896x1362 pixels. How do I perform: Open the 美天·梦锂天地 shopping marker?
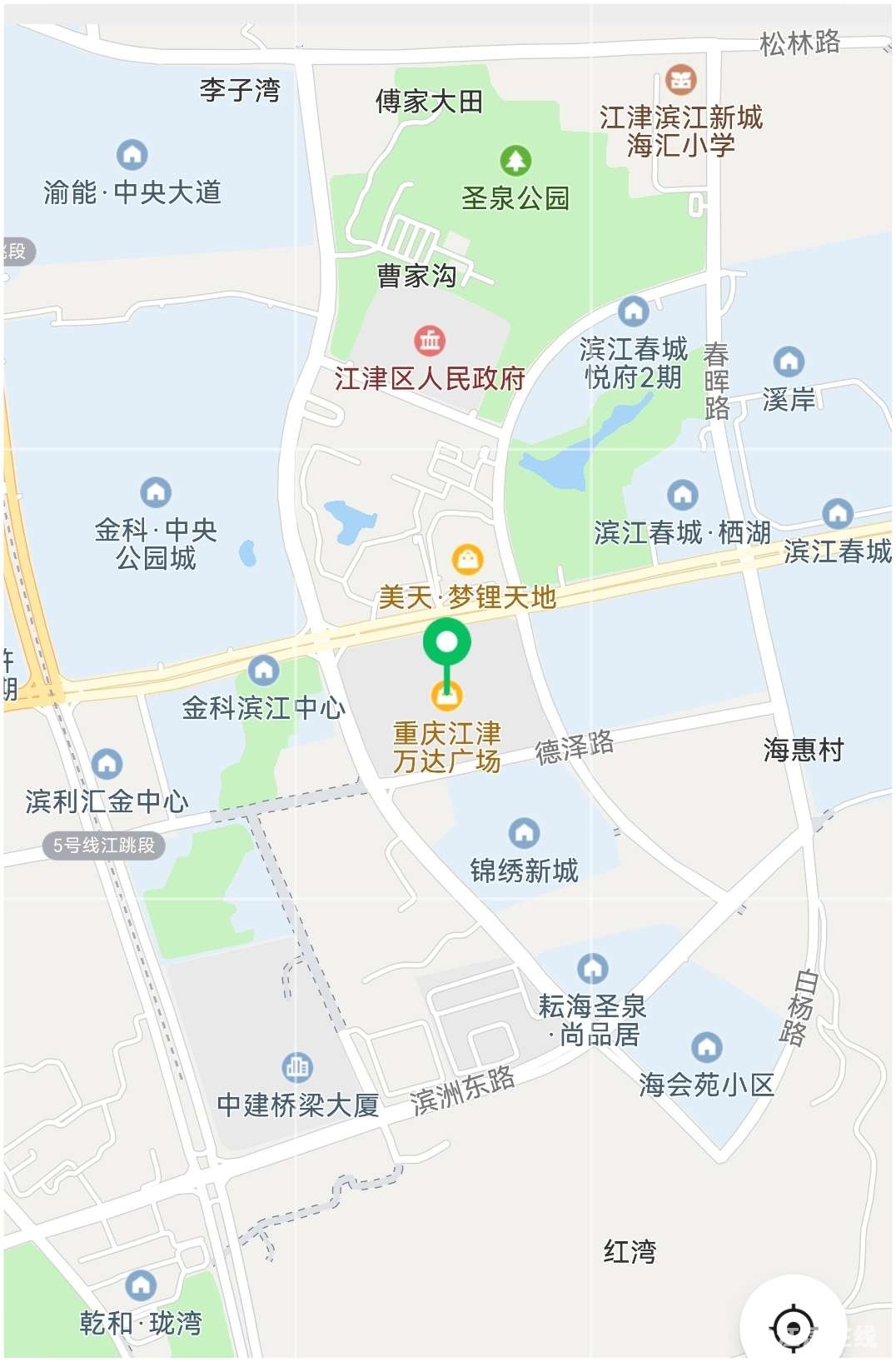point(468,560)
